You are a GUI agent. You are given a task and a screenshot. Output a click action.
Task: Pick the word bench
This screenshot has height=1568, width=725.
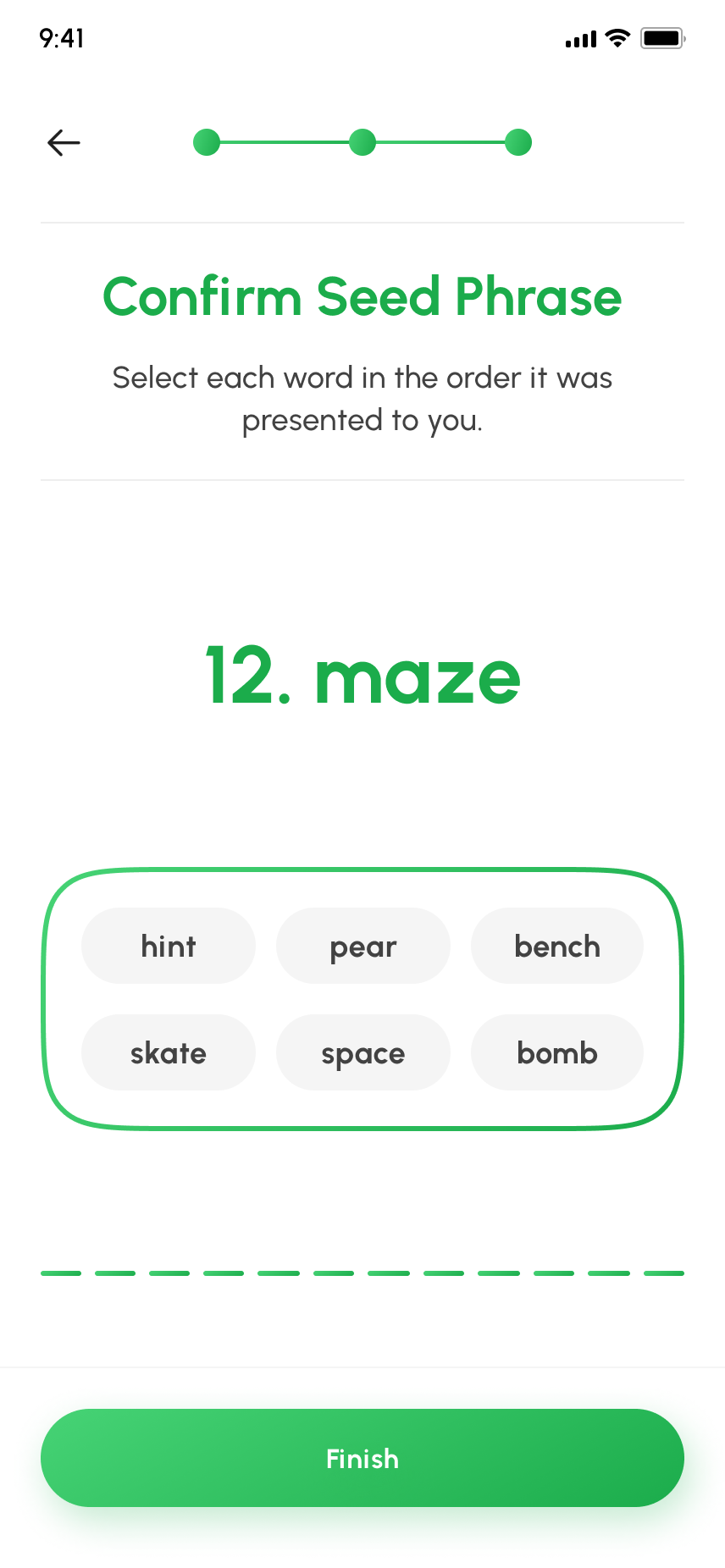(x=556, y=946)
